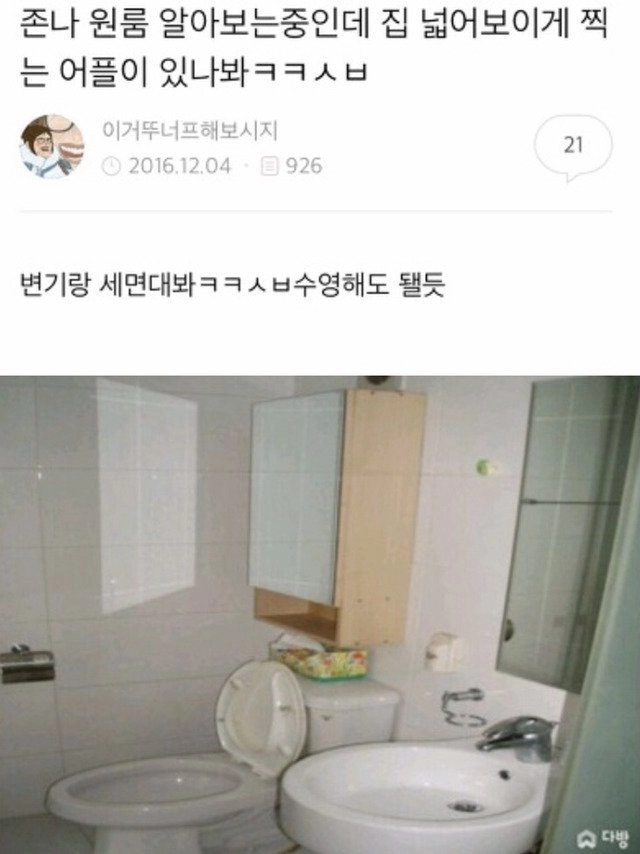
Task: Open the 21 comments bubble
Action: coord(573,146)
